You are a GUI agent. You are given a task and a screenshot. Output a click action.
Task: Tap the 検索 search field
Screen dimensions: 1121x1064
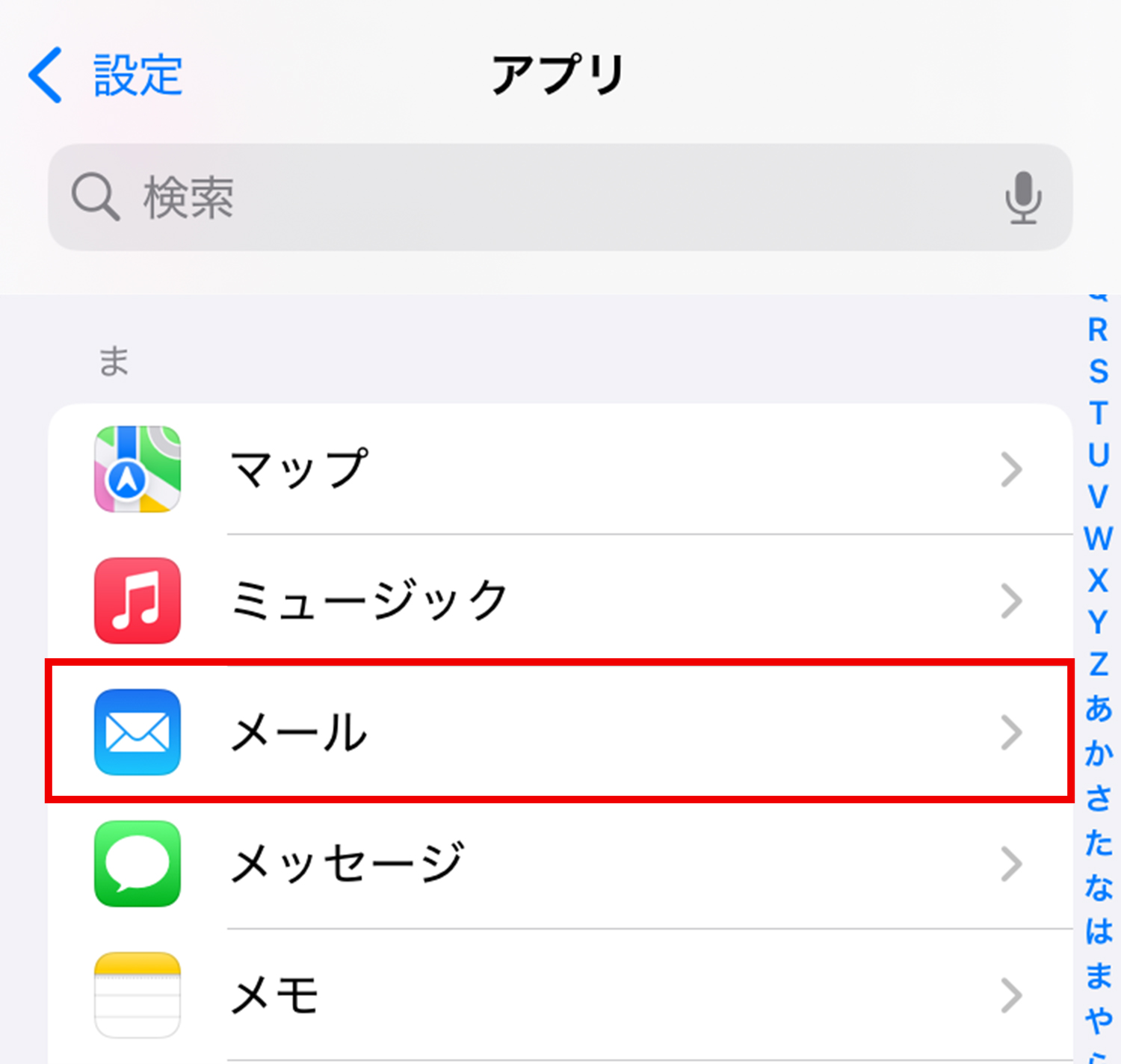523,198
